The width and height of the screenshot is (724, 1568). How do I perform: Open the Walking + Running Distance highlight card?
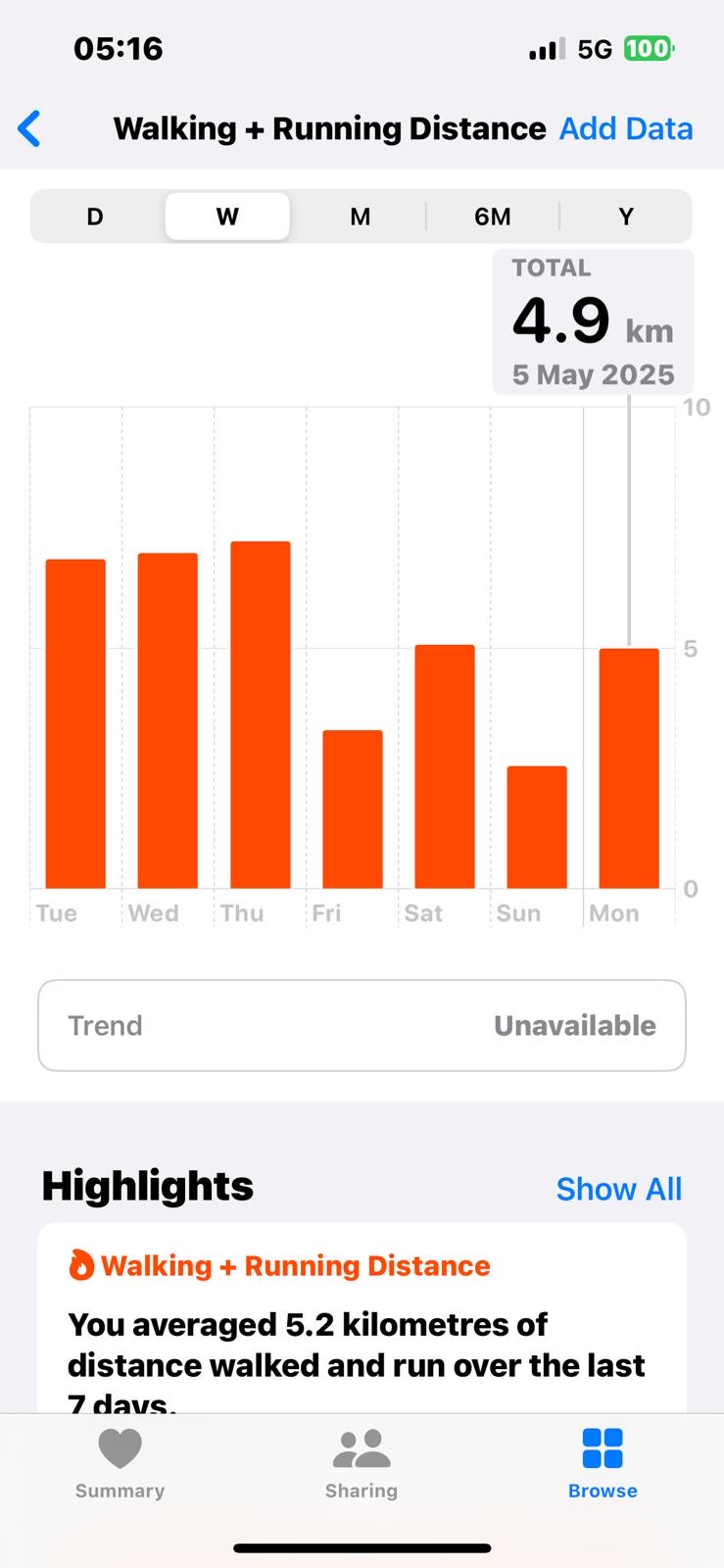click(362, 1318)
